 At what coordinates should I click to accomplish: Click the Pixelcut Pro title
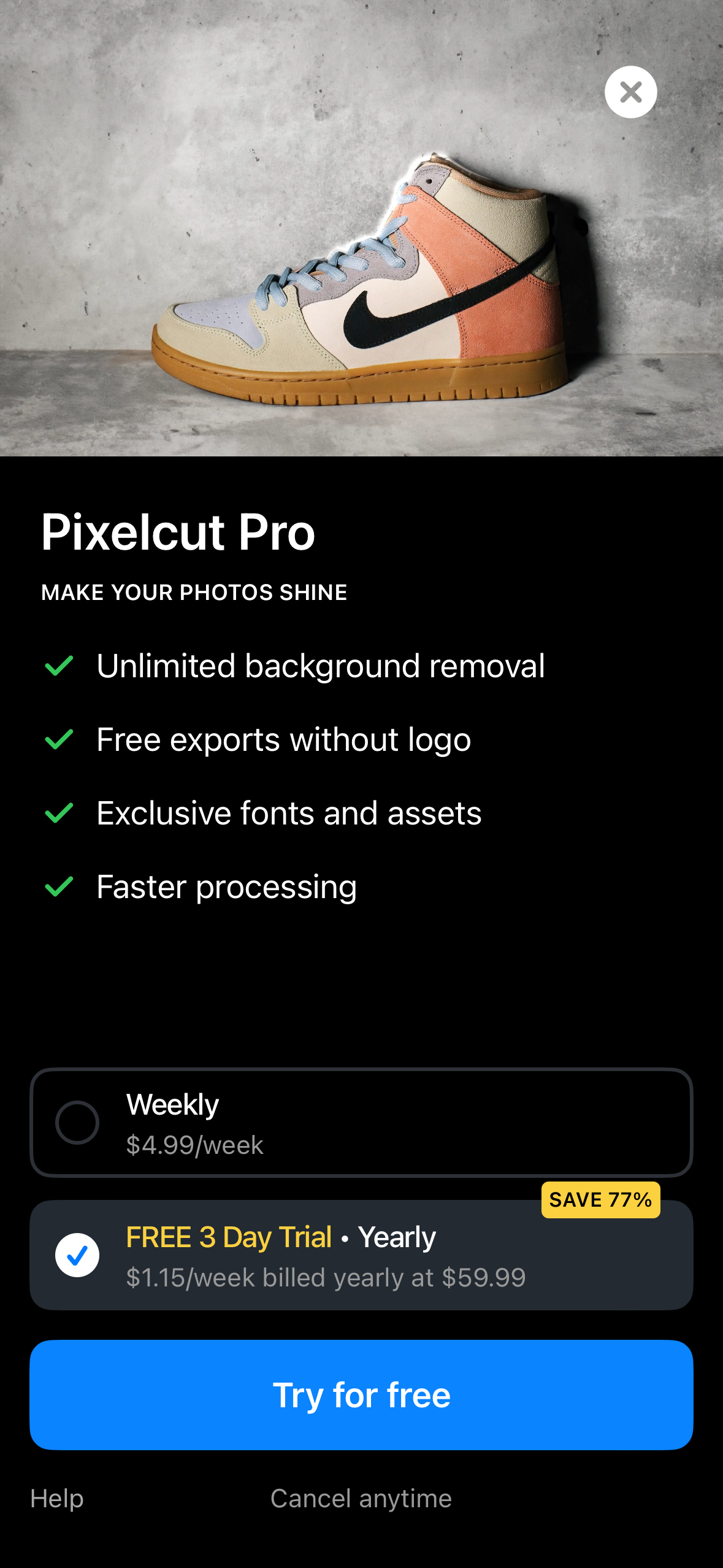coord(178,531)
